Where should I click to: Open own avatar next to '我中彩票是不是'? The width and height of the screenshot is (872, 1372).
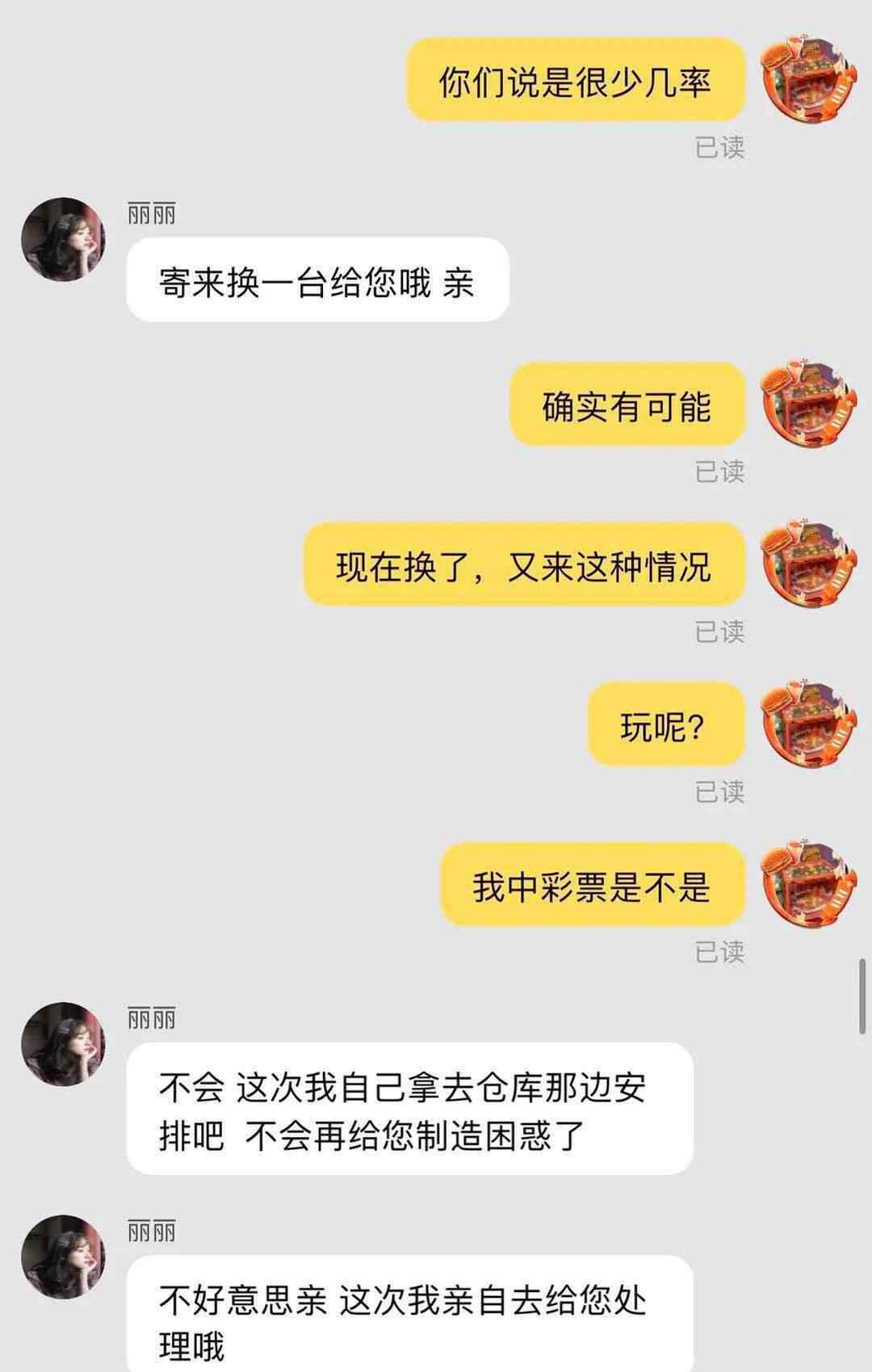coord(810,884)
